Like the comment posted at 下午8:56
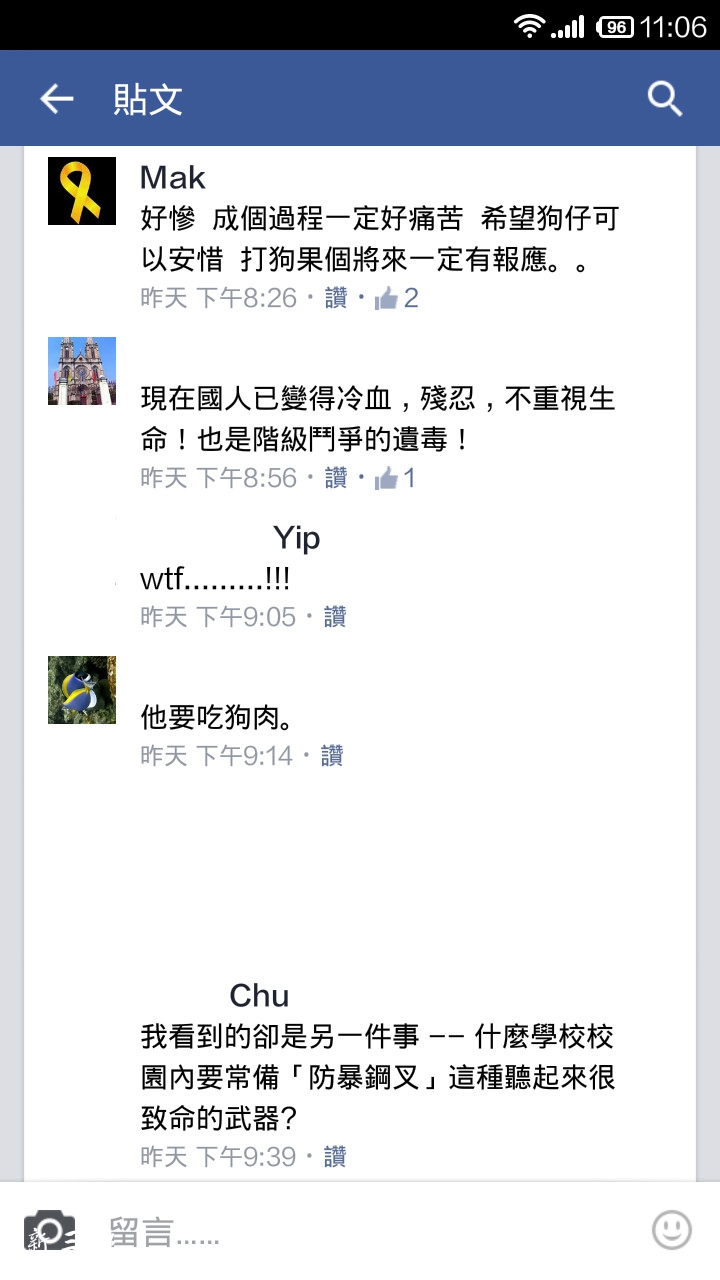 (x=336, y=478)
